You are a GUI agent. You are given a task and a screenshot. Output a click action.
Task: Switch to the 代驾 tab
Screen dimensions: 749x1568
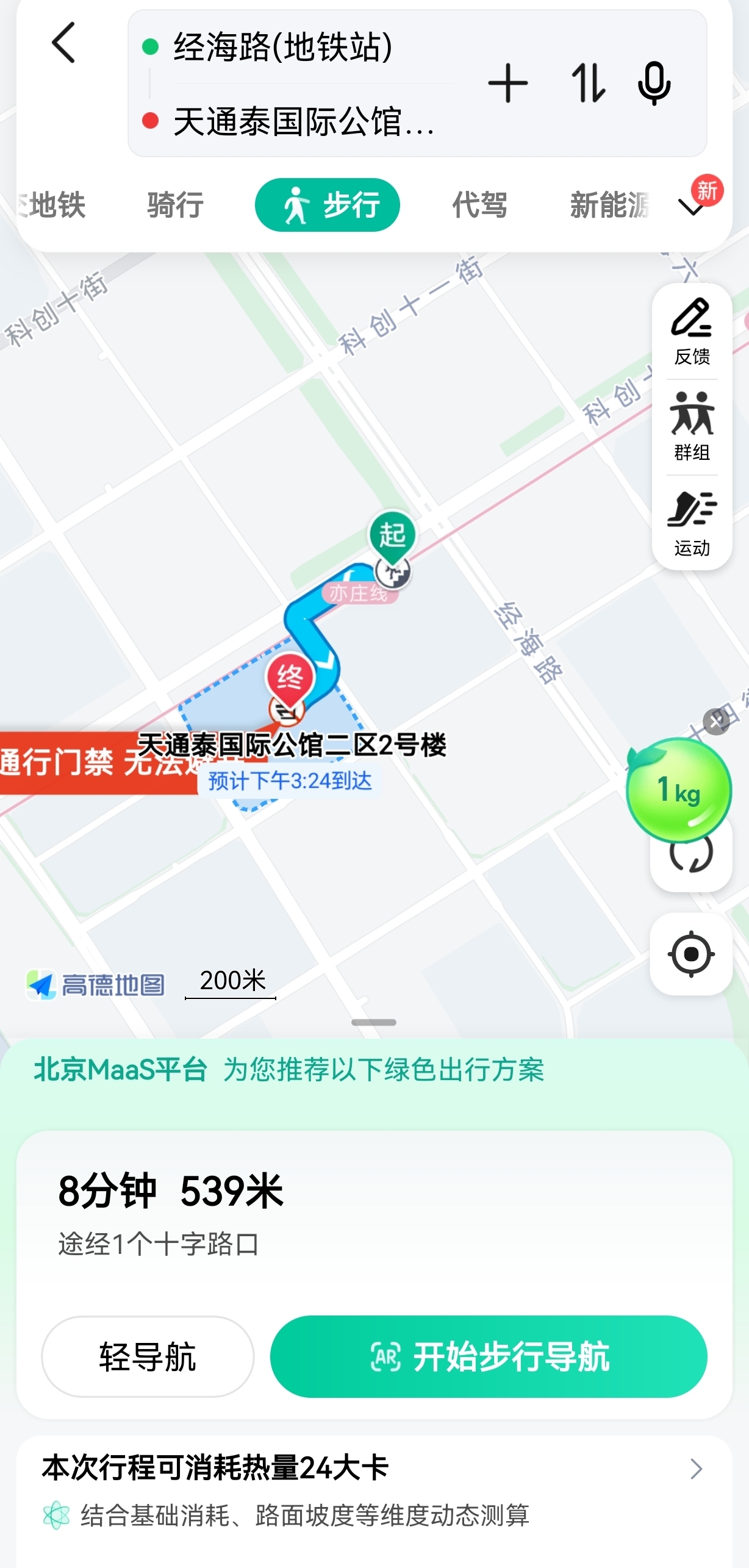[479, 205]
